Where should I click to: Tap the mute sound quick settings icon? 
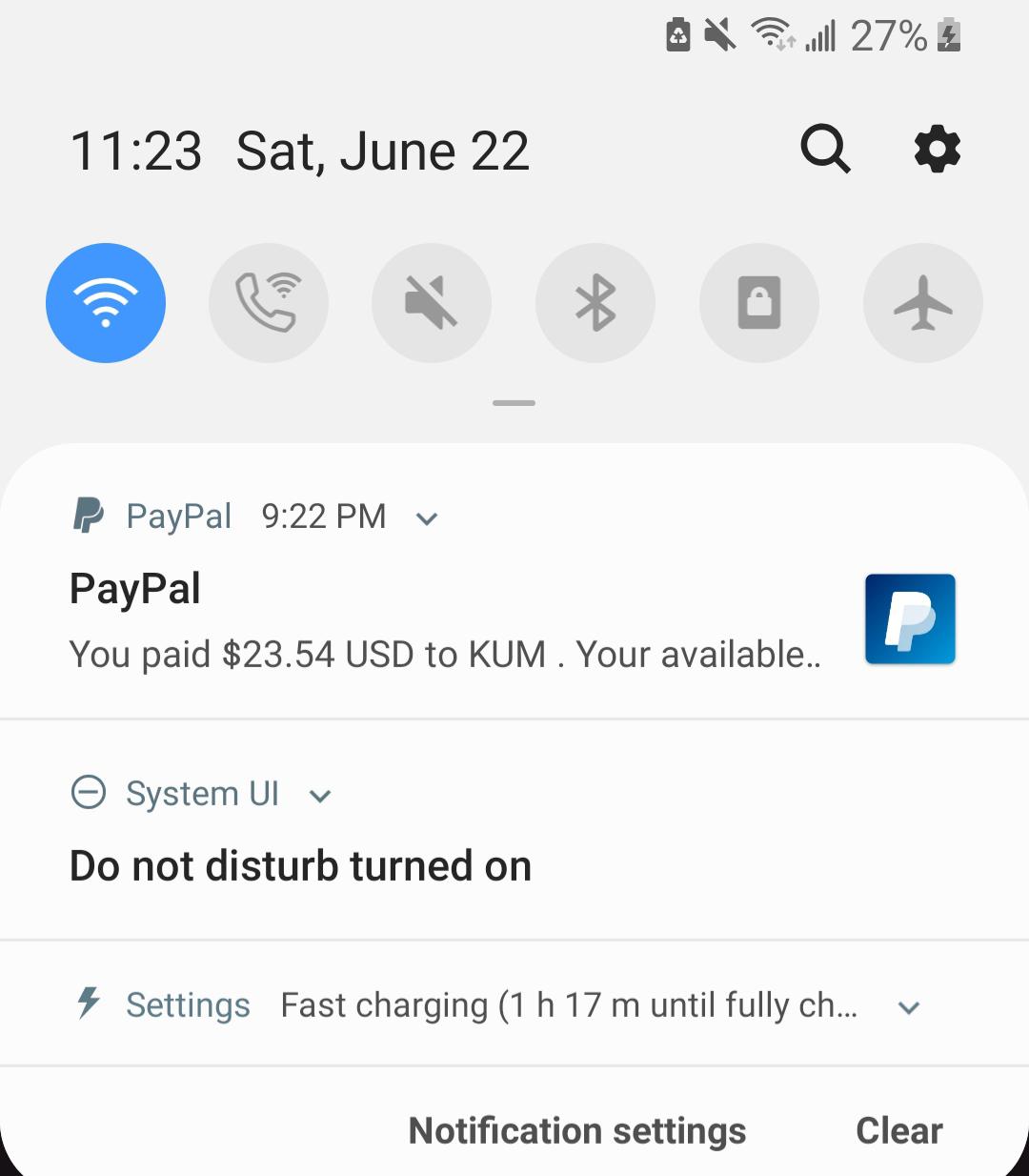coord(432,302)
